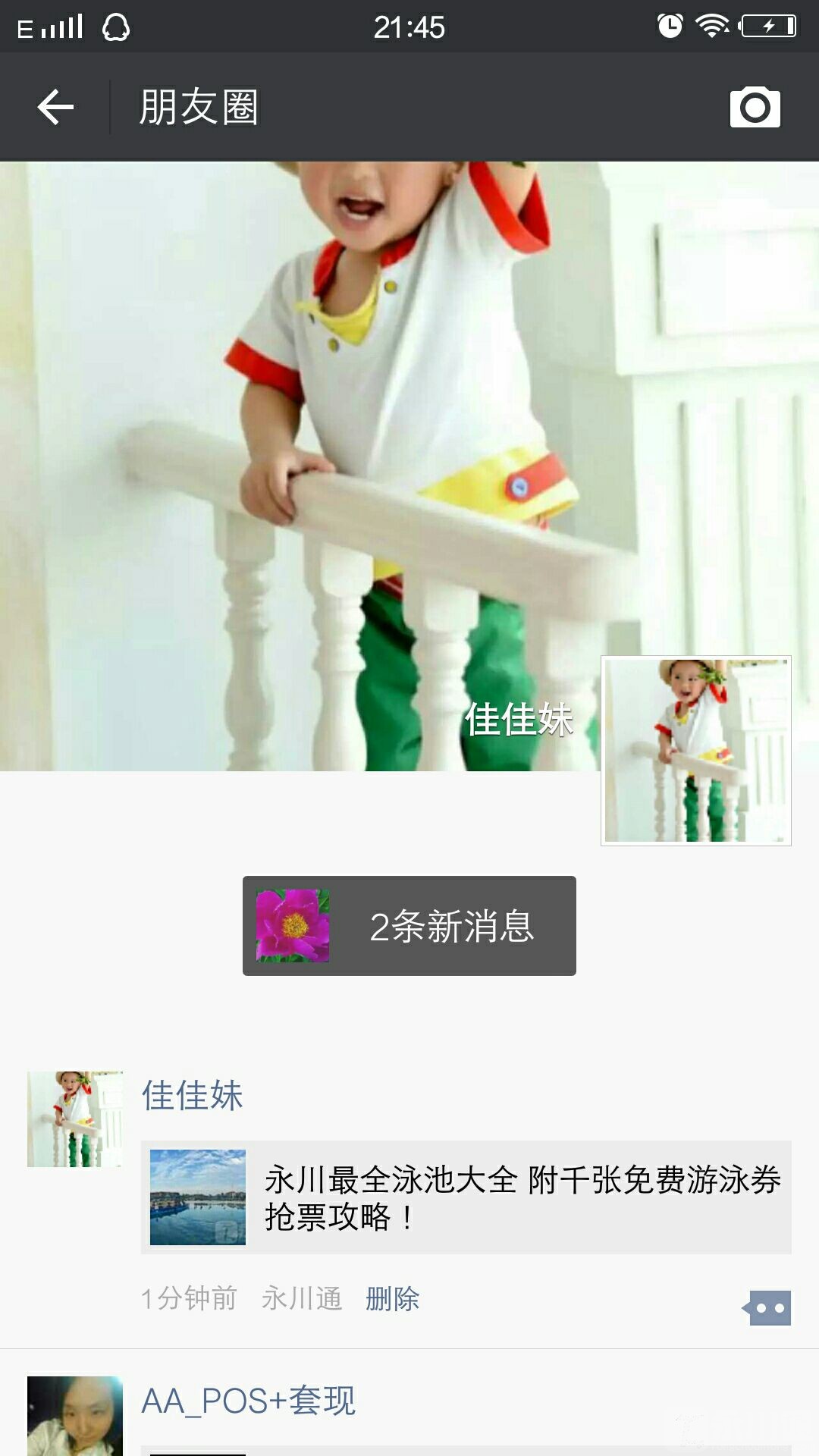The height and width of the screenshot is (1456, 819).
Task: Open the camera to post a moment
Action: pos(755,107)
